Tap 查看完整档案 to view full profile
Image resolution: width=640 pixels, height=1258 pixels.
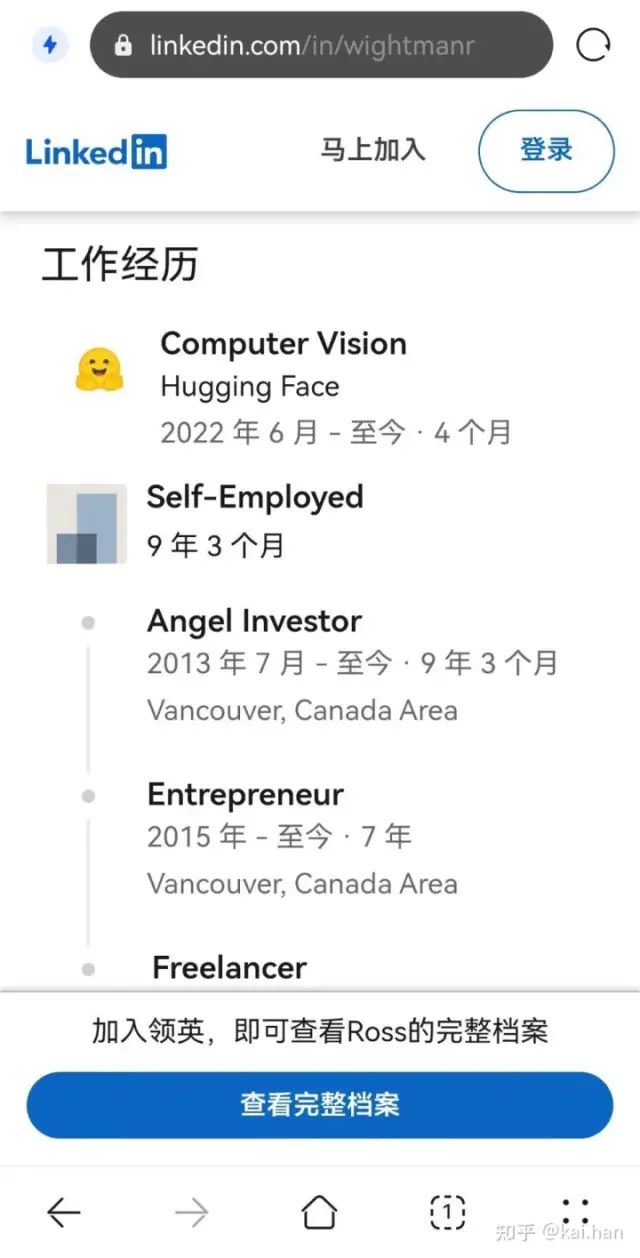[x=320, y=1105]
